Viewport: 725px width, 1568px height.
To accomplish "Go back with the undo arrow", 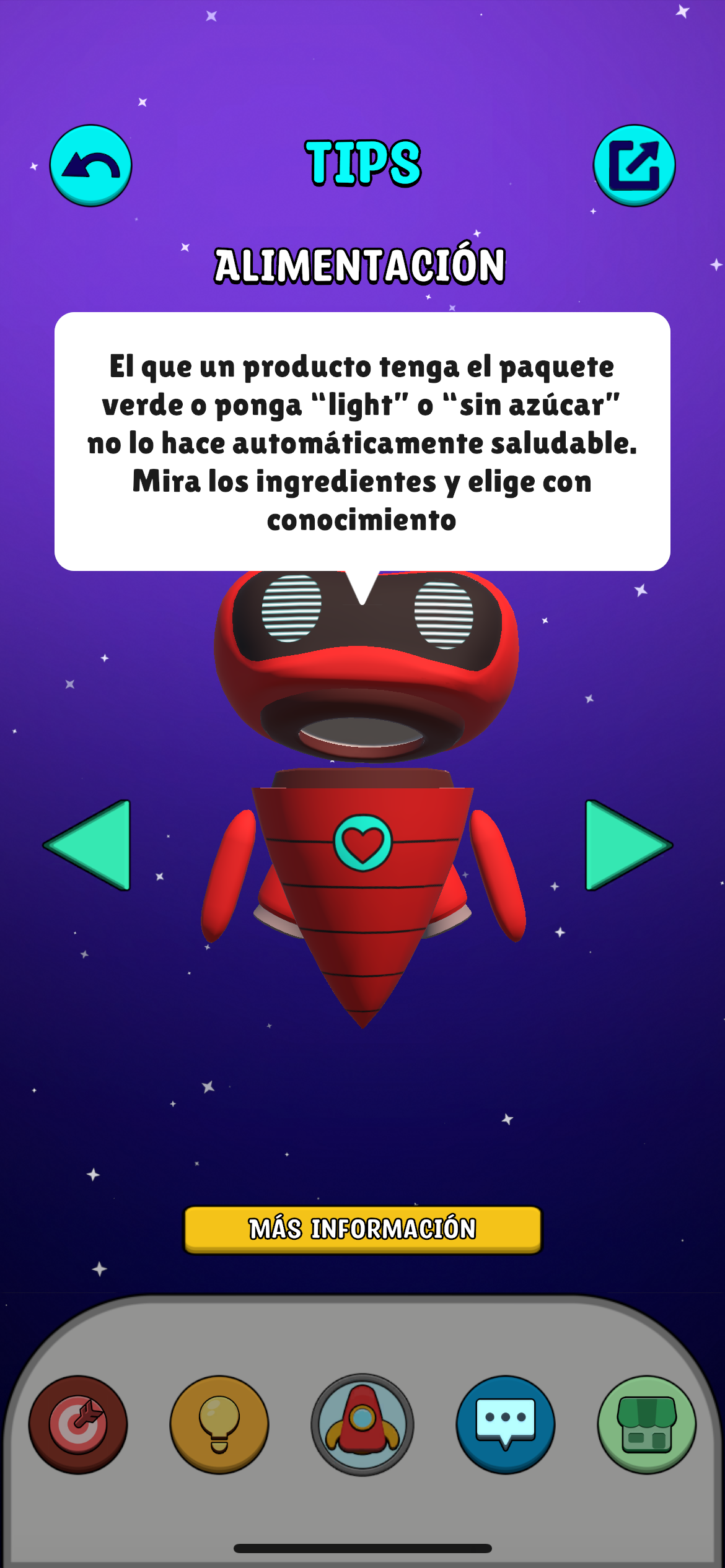I will (90, 165).
